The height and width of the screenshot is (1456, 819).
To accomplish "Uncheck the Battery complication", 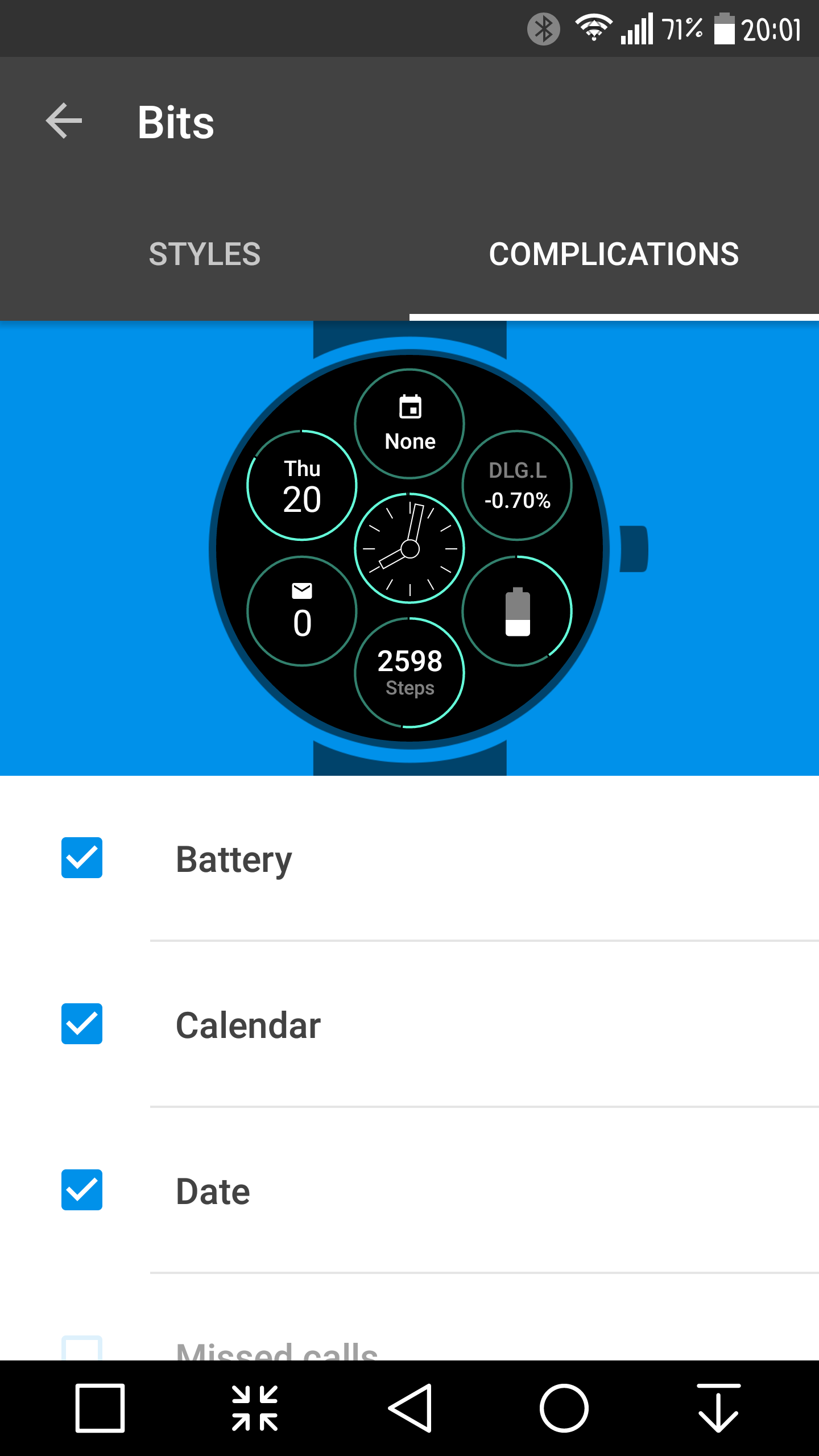I will [82, 858].
